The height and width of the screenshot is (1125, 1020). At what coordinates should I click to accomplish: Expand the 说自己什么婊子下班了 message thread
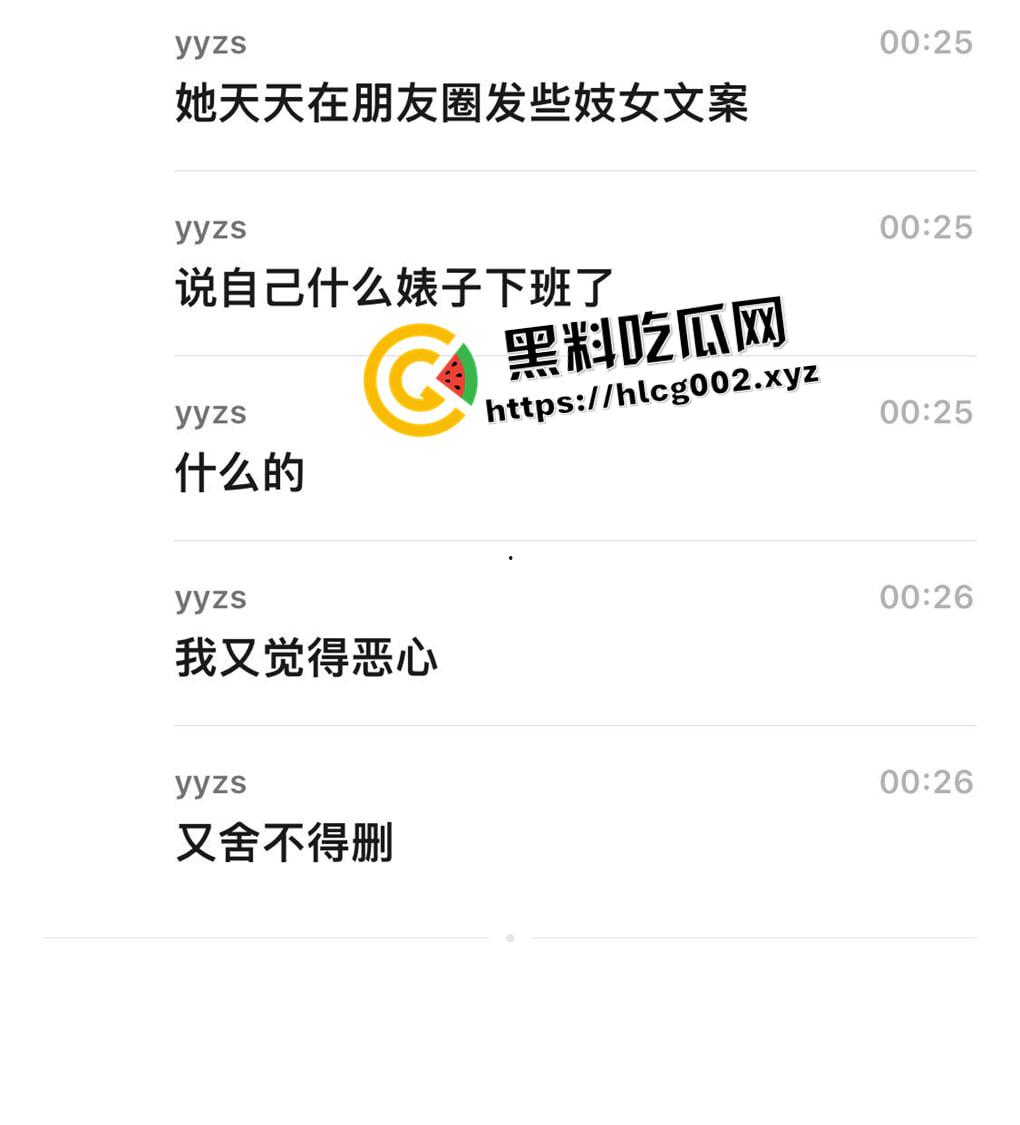[393, 288]
